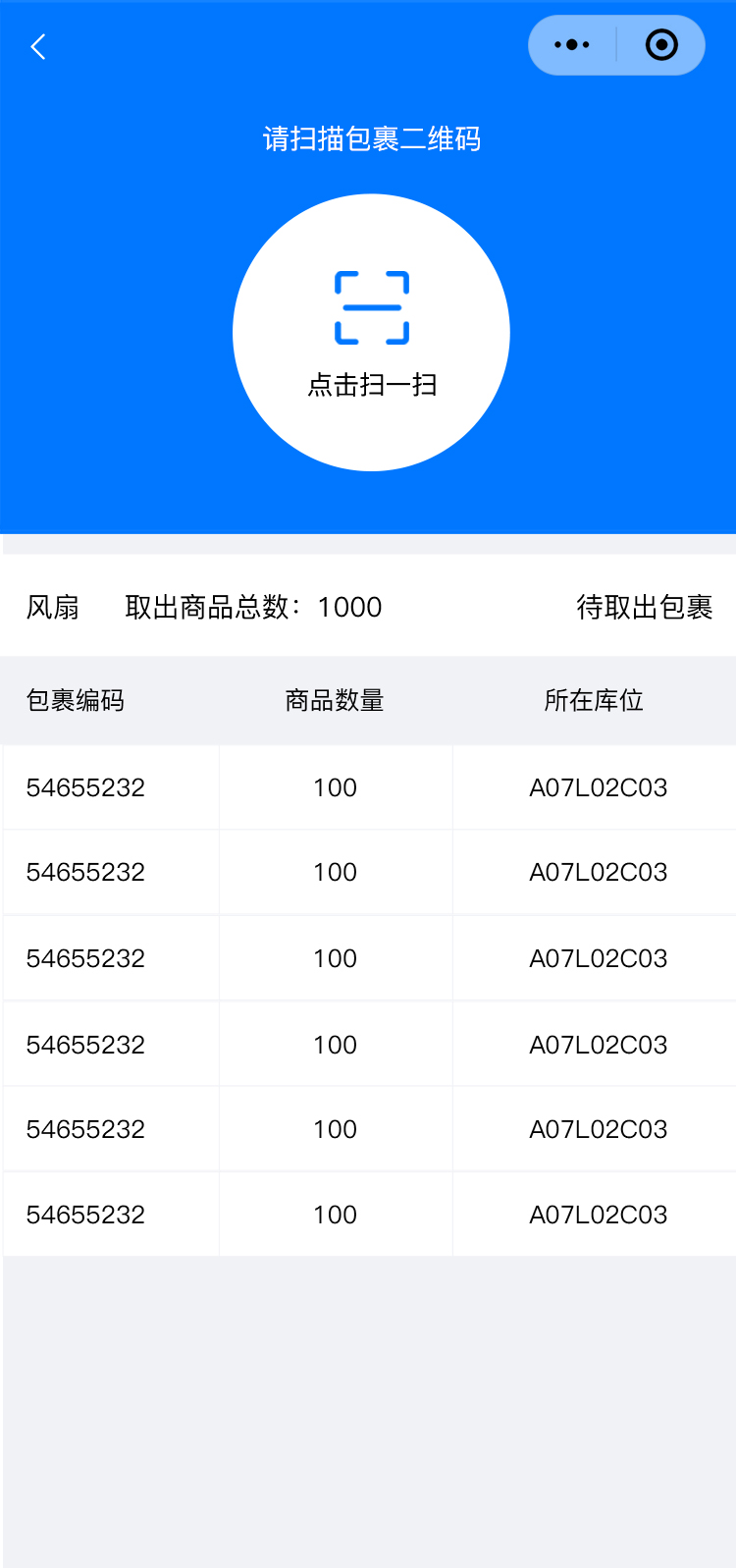
Task: Open the mini program more options menu
Action: [572, 45]
